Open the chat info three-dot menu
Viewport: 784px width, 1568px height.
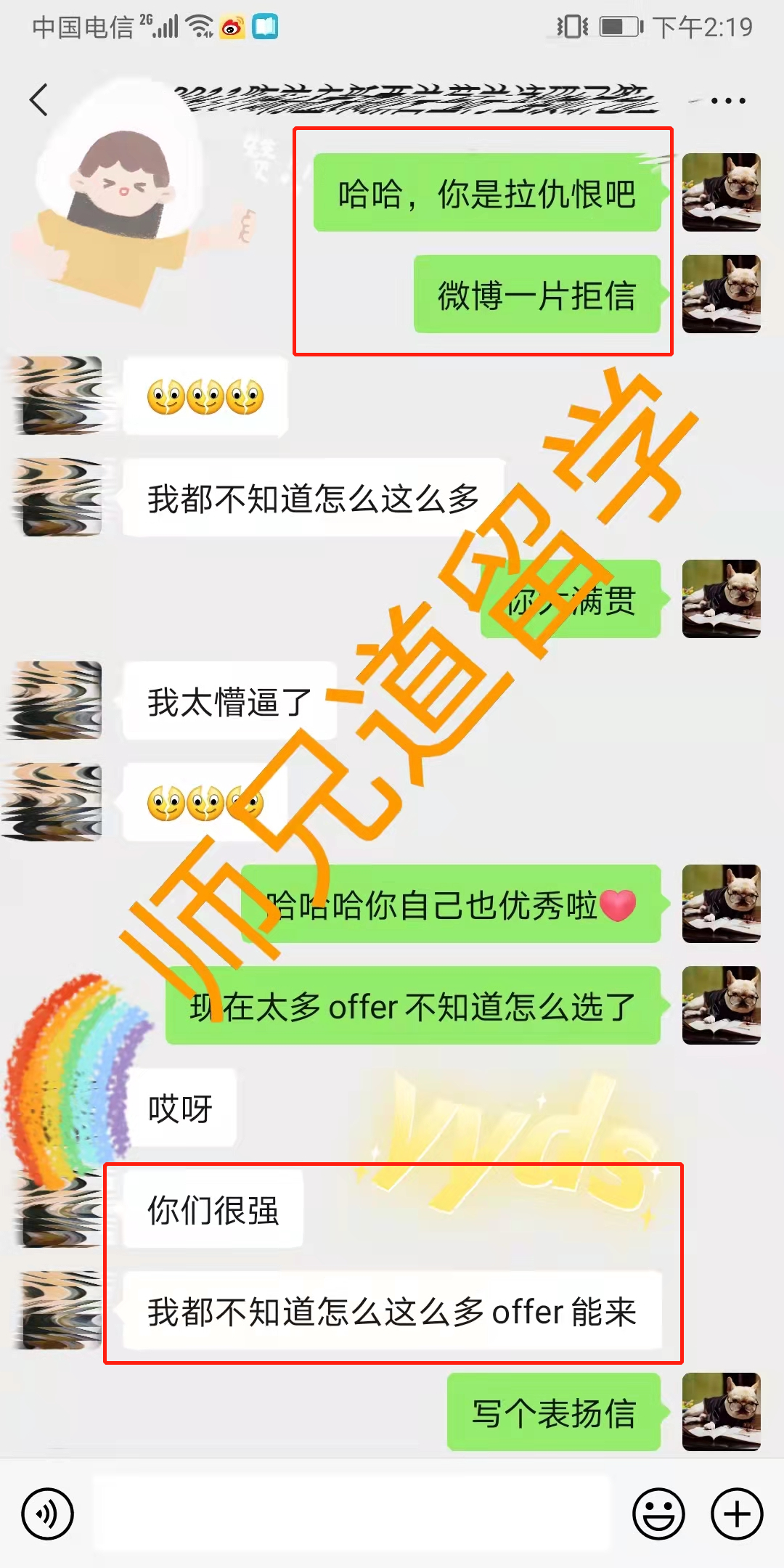pos(728,101)
